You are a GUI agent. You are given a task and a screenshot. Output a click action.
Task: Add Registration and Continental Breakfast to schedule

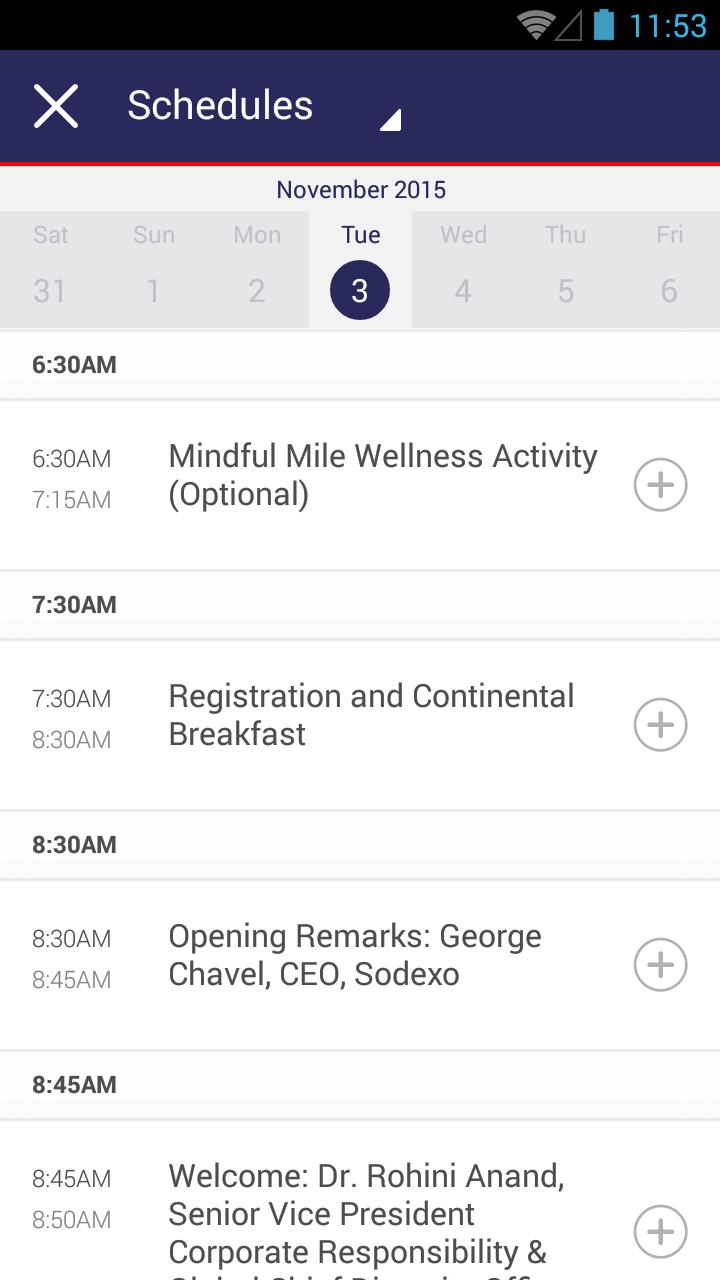click(660, 725)
